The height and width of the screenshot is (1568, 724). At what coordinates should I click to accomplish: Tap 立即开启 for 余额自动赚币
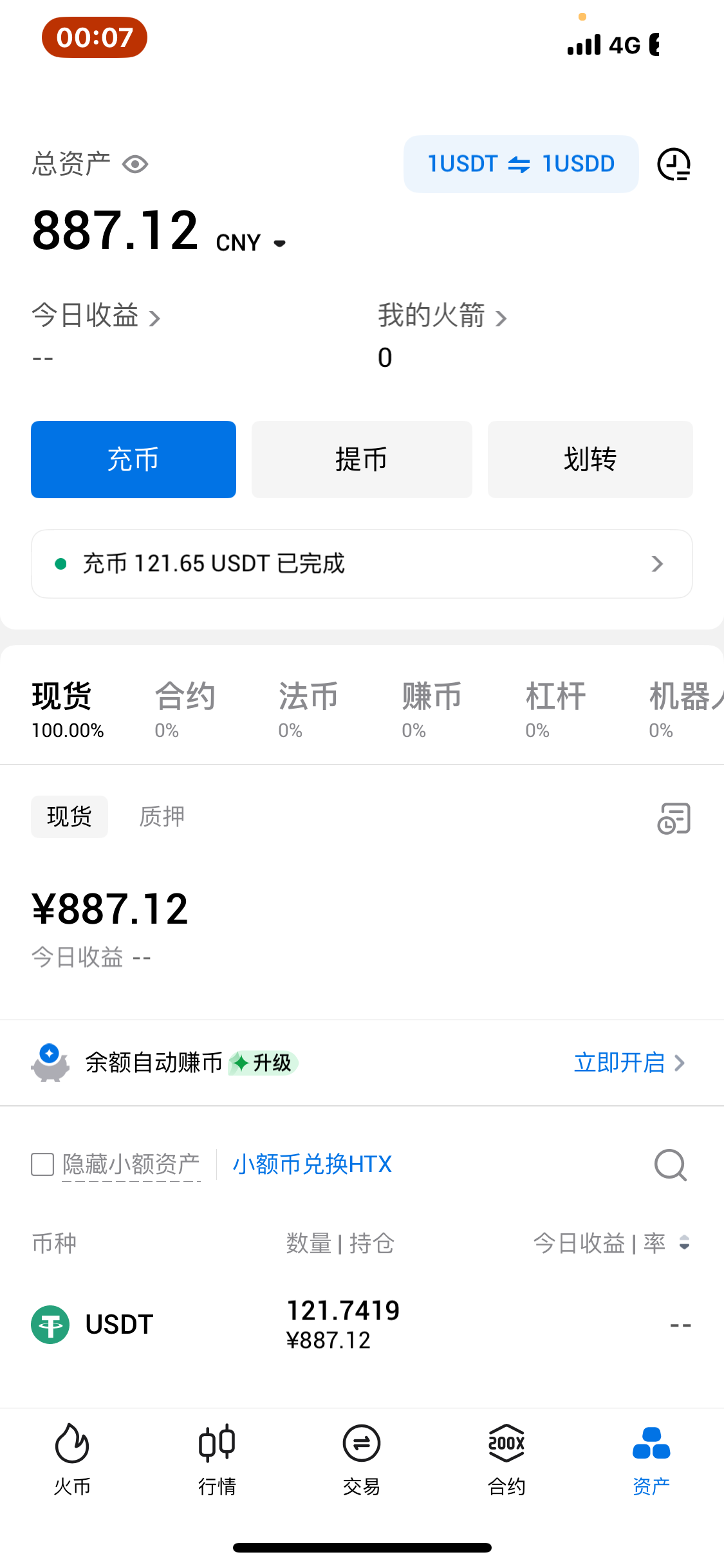pos(629,1063)
